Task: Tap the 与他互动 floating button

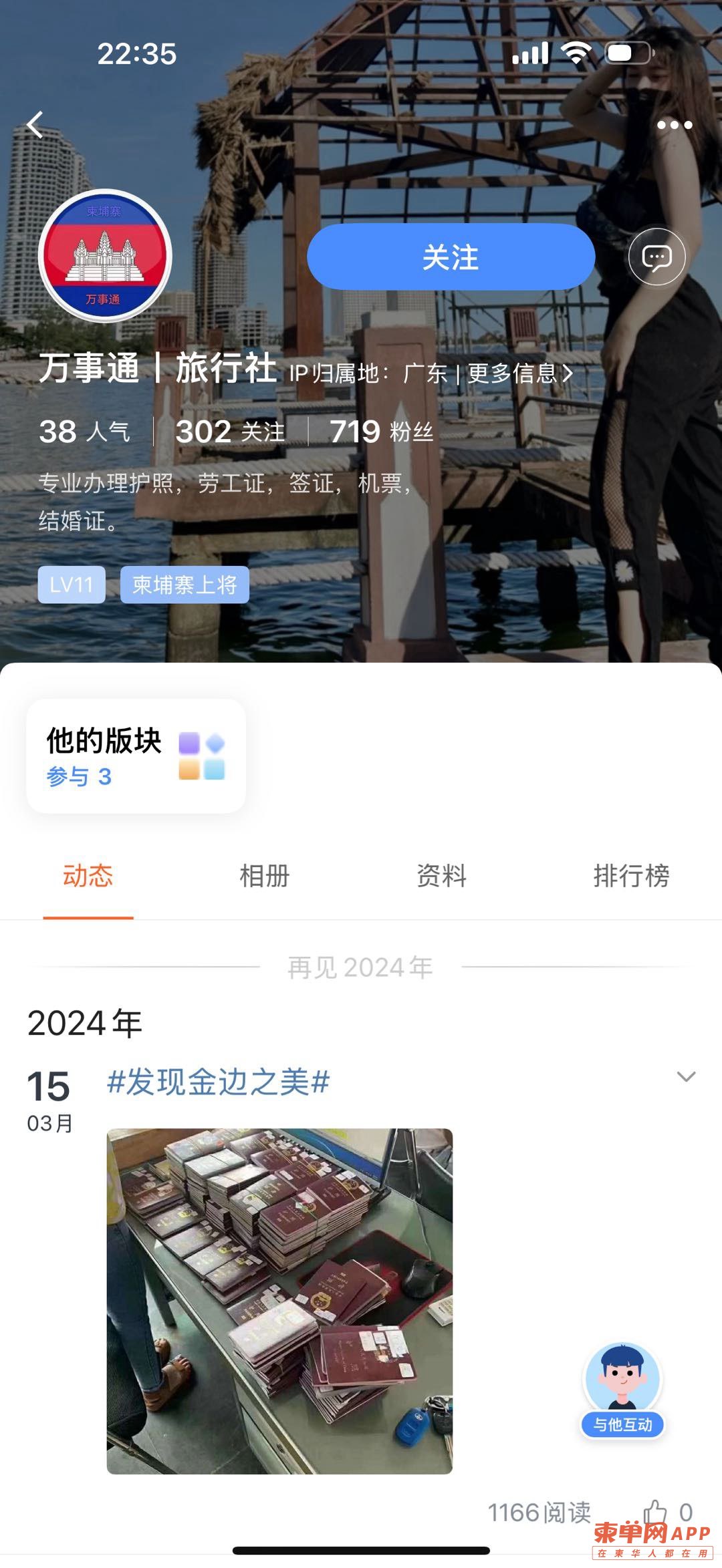Action: pos(622,1391)
